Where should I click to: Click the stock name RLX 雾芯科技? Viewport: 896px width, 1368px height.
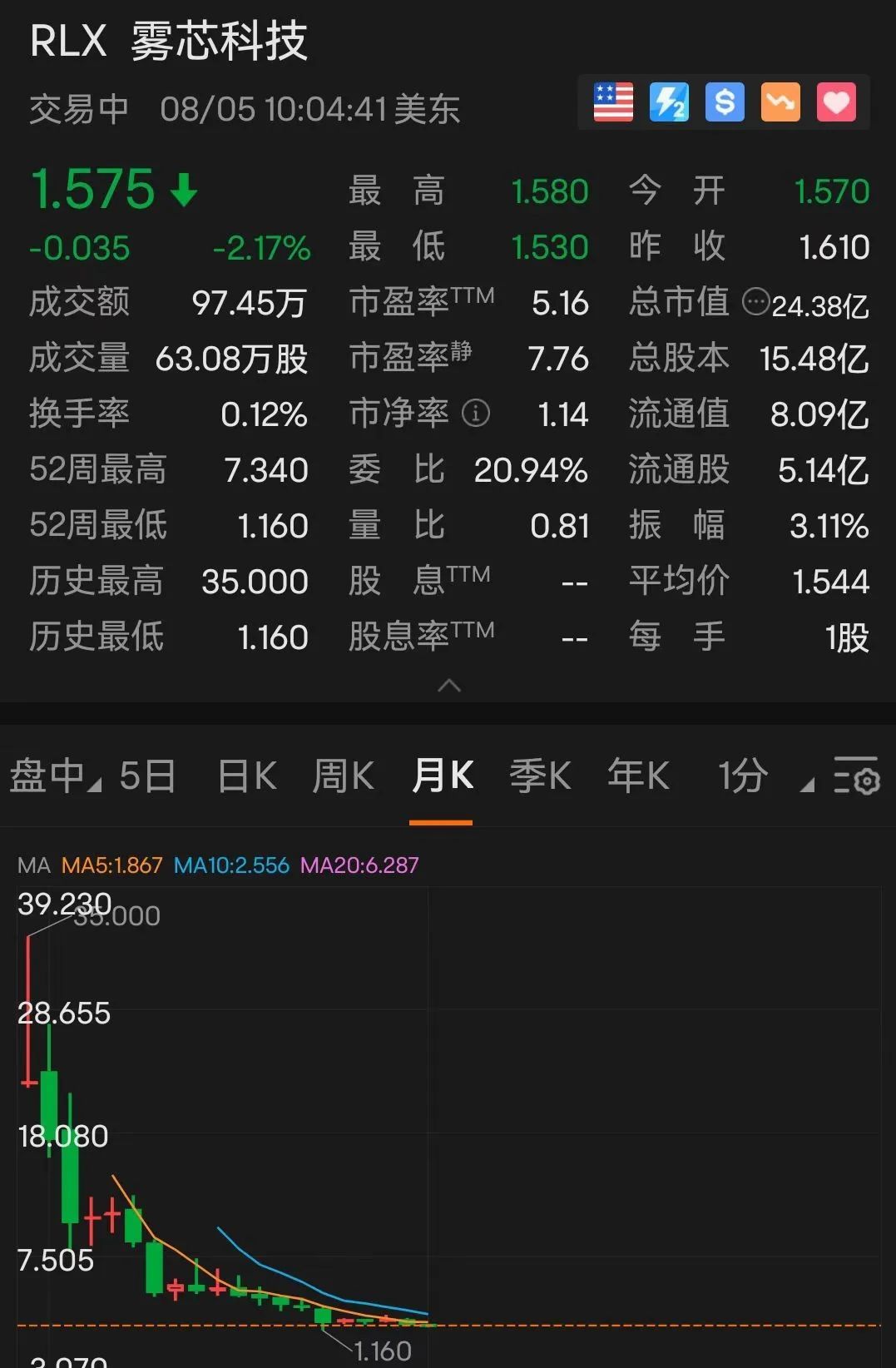coord(166,42)
